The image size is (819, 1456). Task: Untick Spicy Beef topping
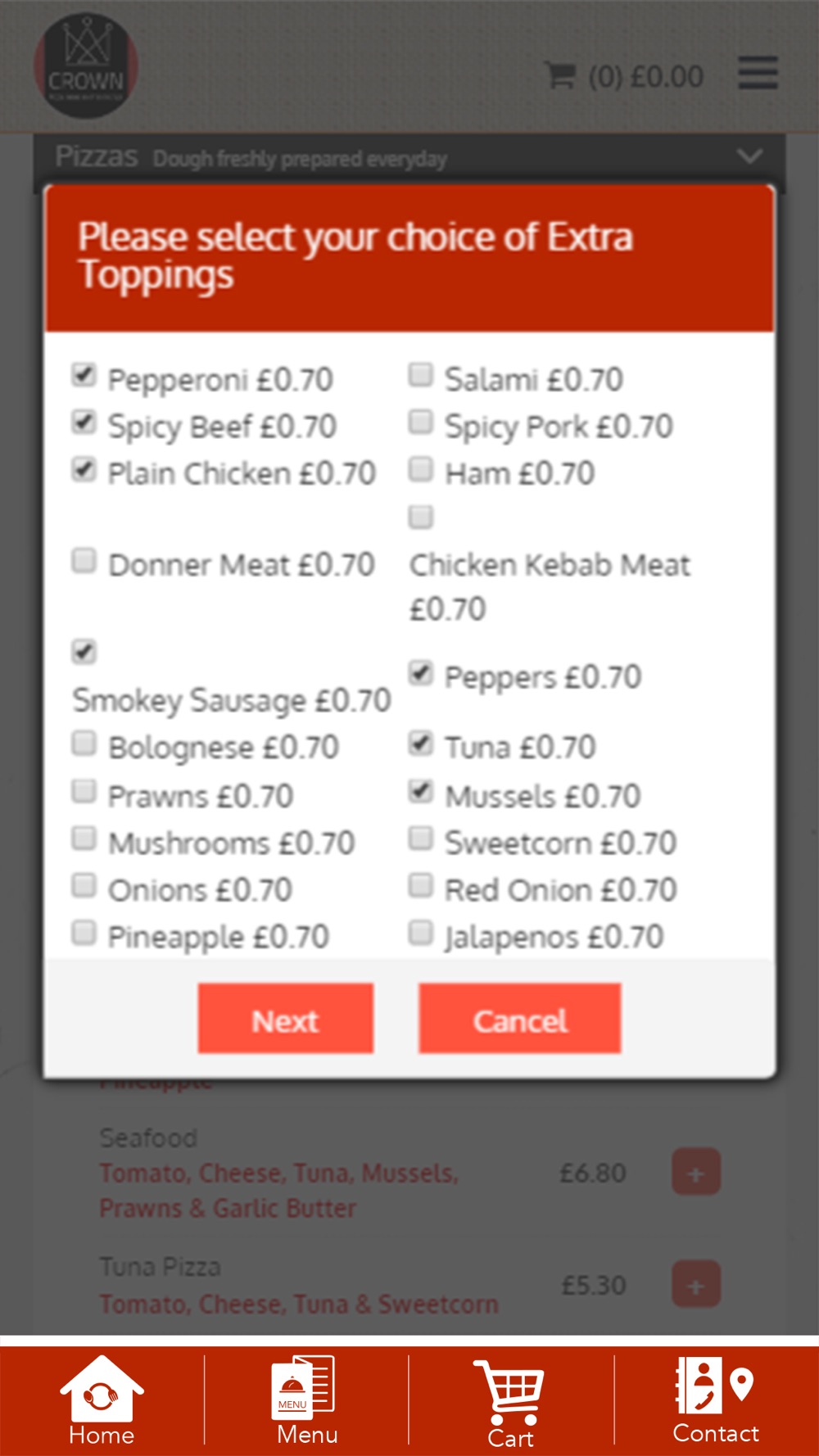pyautogui.click(x=84, y=422)
